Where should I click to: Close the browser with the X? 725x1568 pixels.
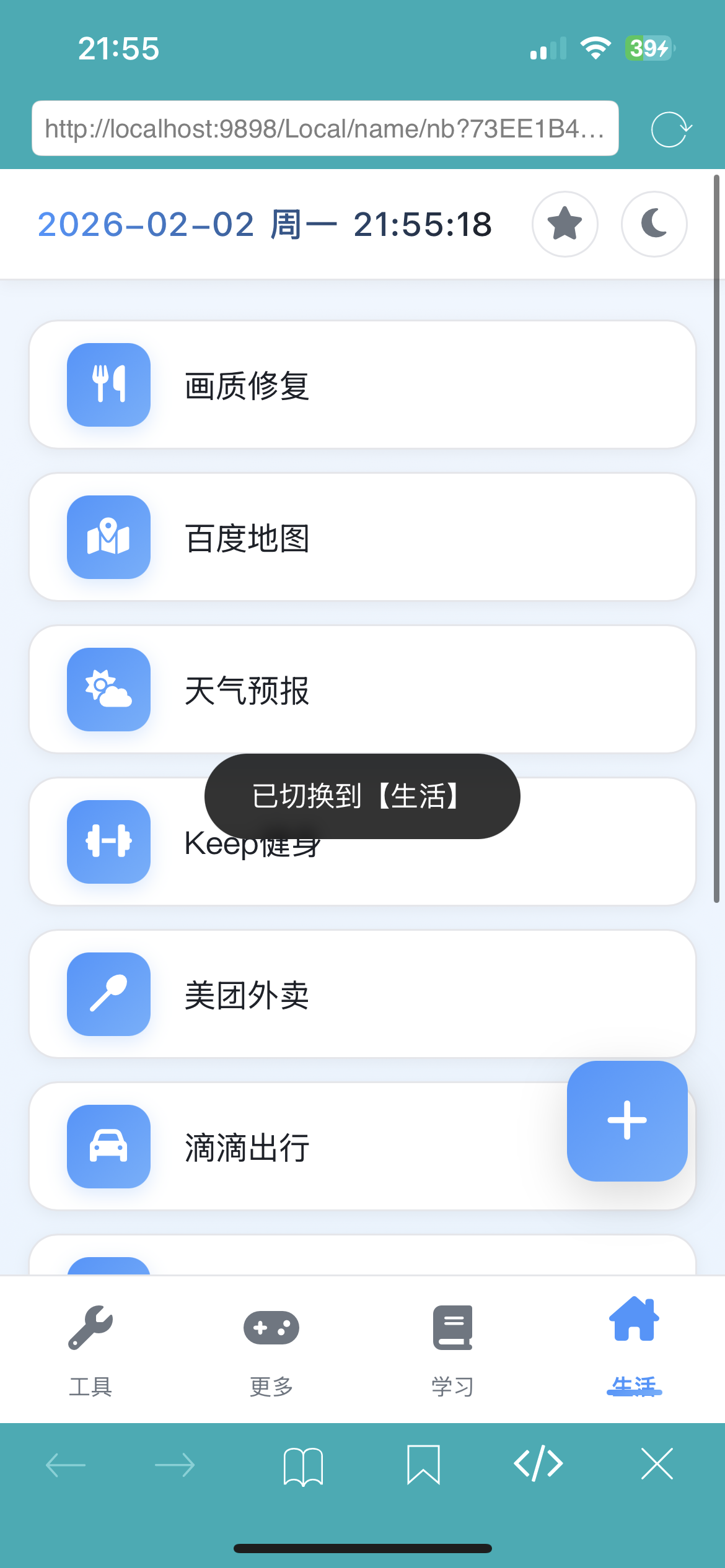(657, 1464)
